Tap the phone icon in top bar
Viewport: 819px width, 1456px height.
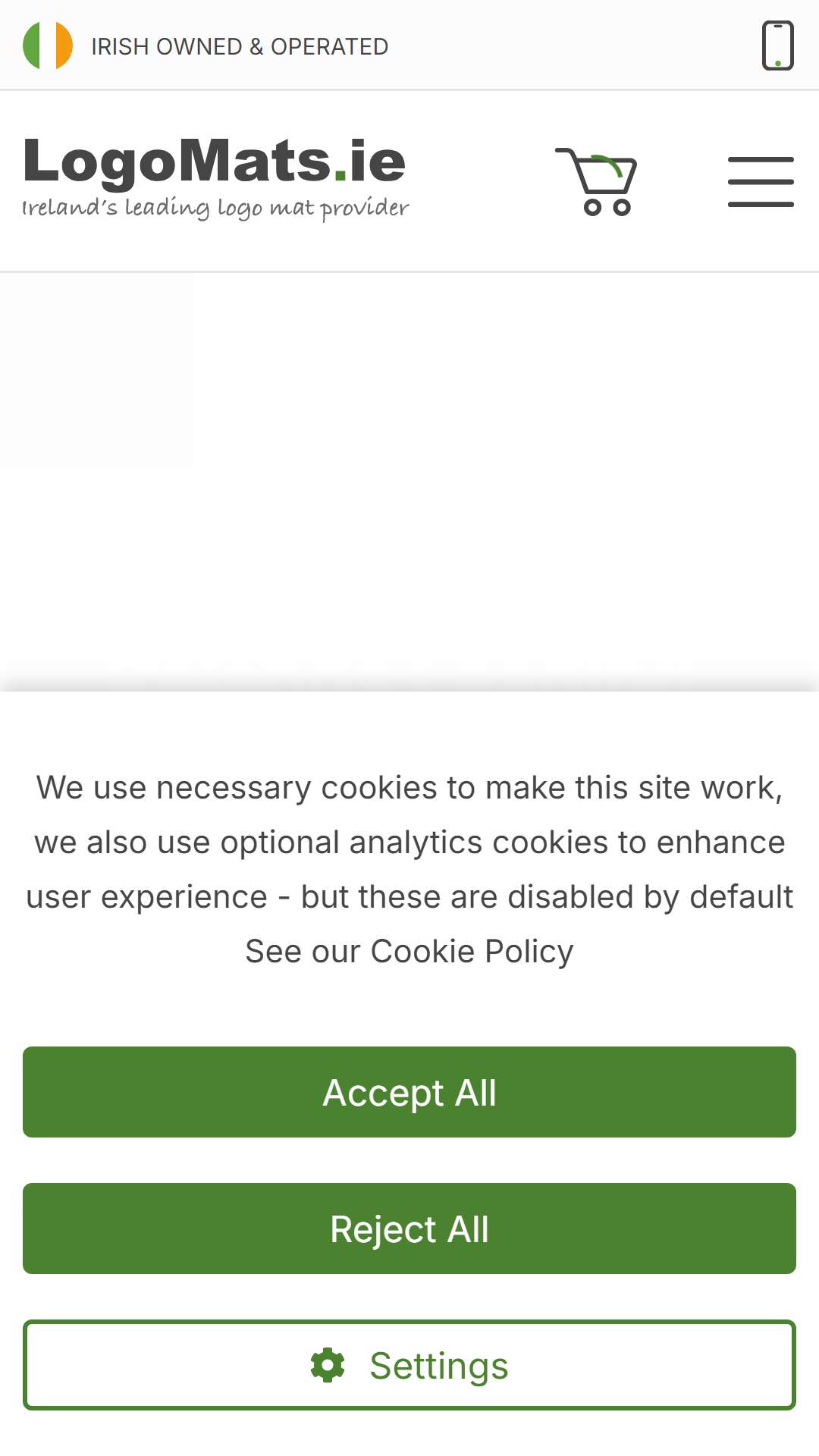tap(777, 45)
